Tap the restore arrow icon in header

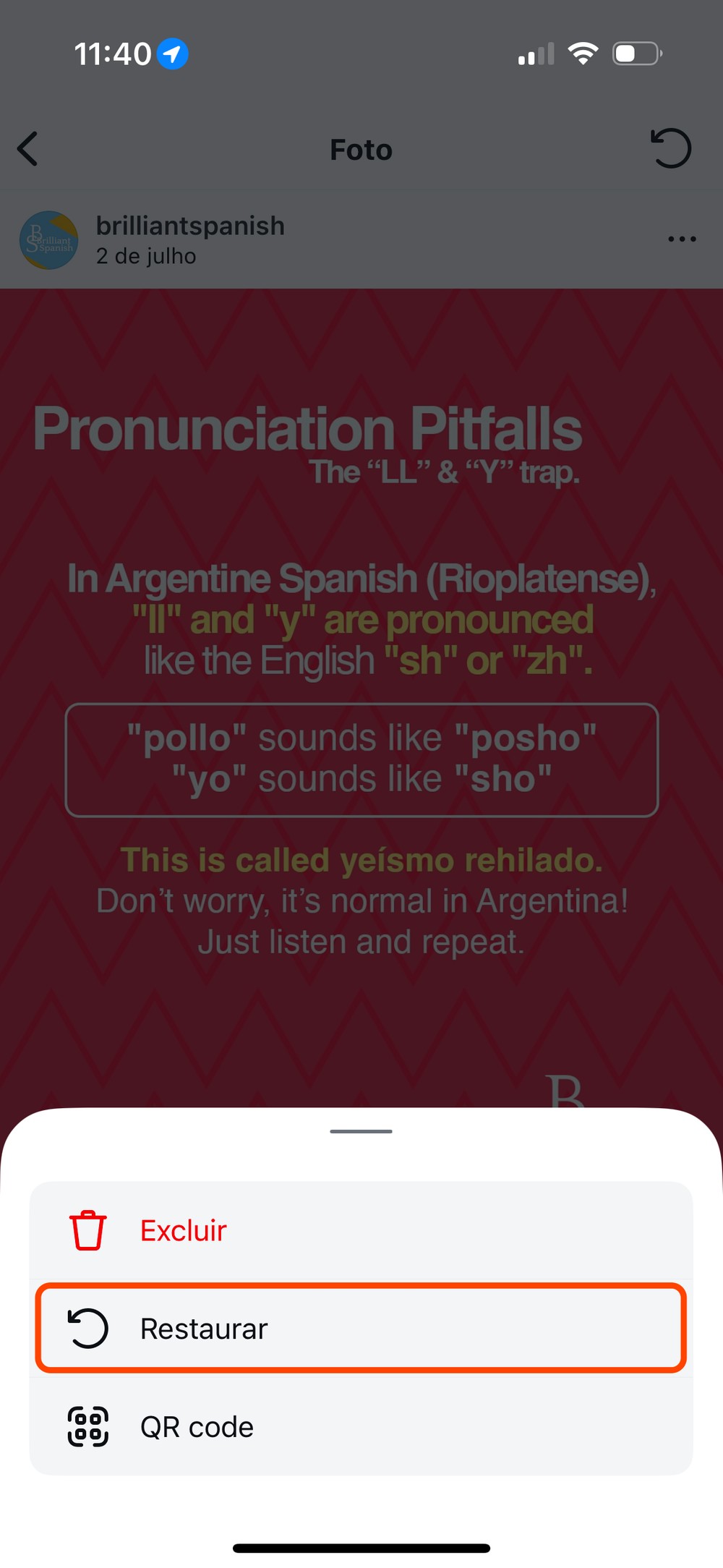670,149
